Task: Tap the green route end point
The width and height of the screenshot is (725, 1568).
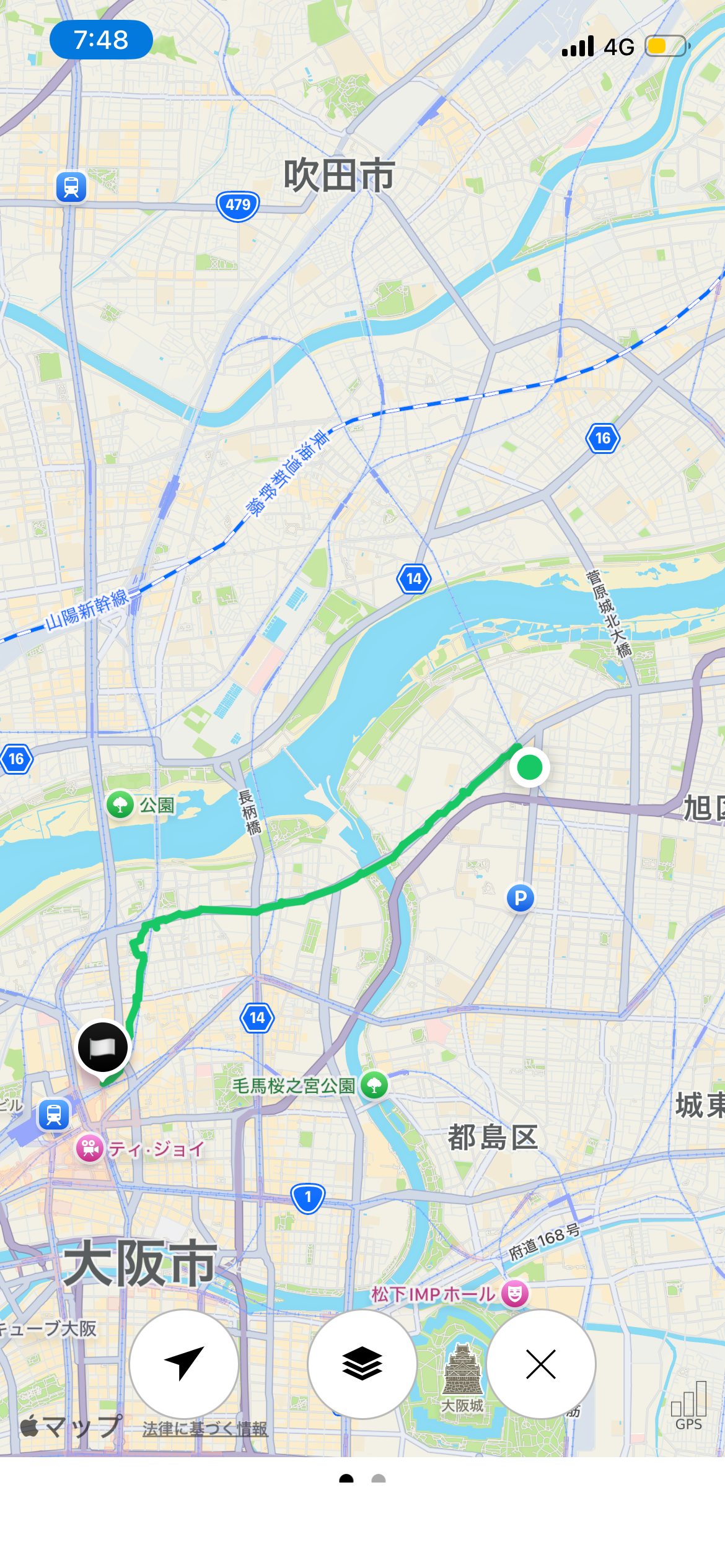Action: click(529, 767)
